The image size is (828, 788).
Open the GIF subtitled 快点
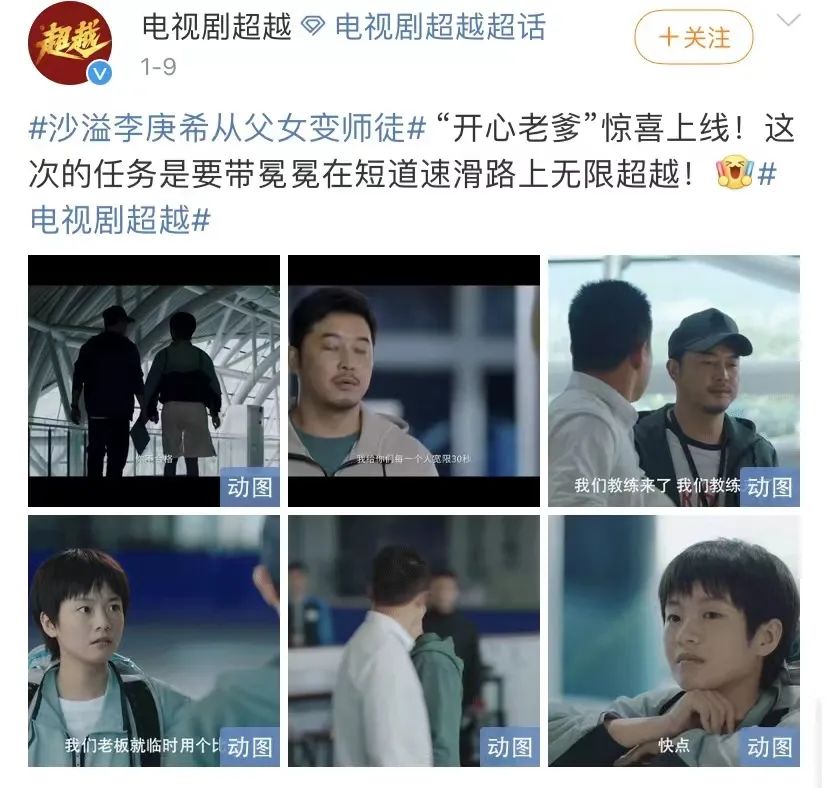coord(674,640)
